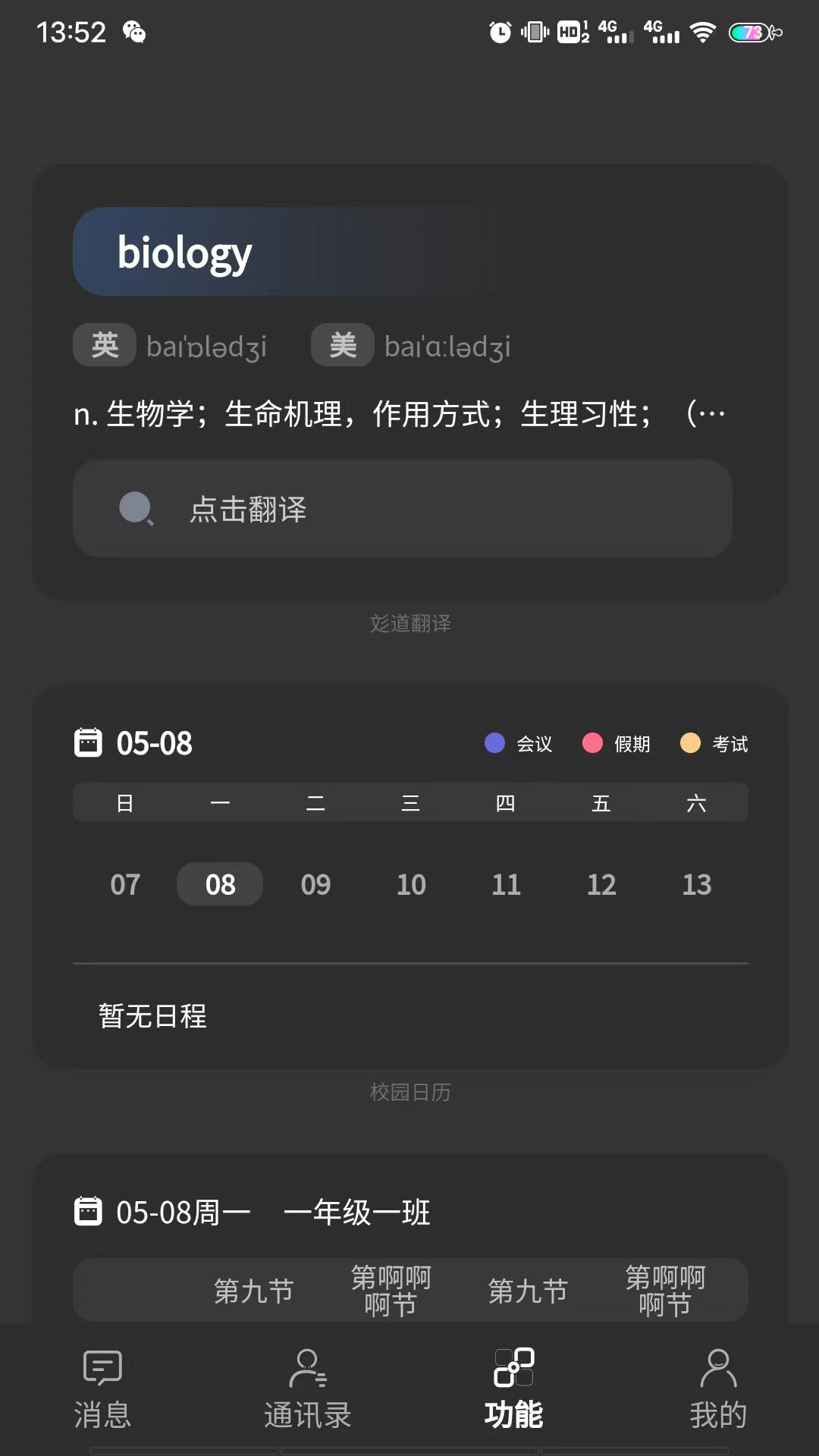Screen dimensions: 819x1456
Task: Select date 12 in the calendar
Action: point(601,884)
